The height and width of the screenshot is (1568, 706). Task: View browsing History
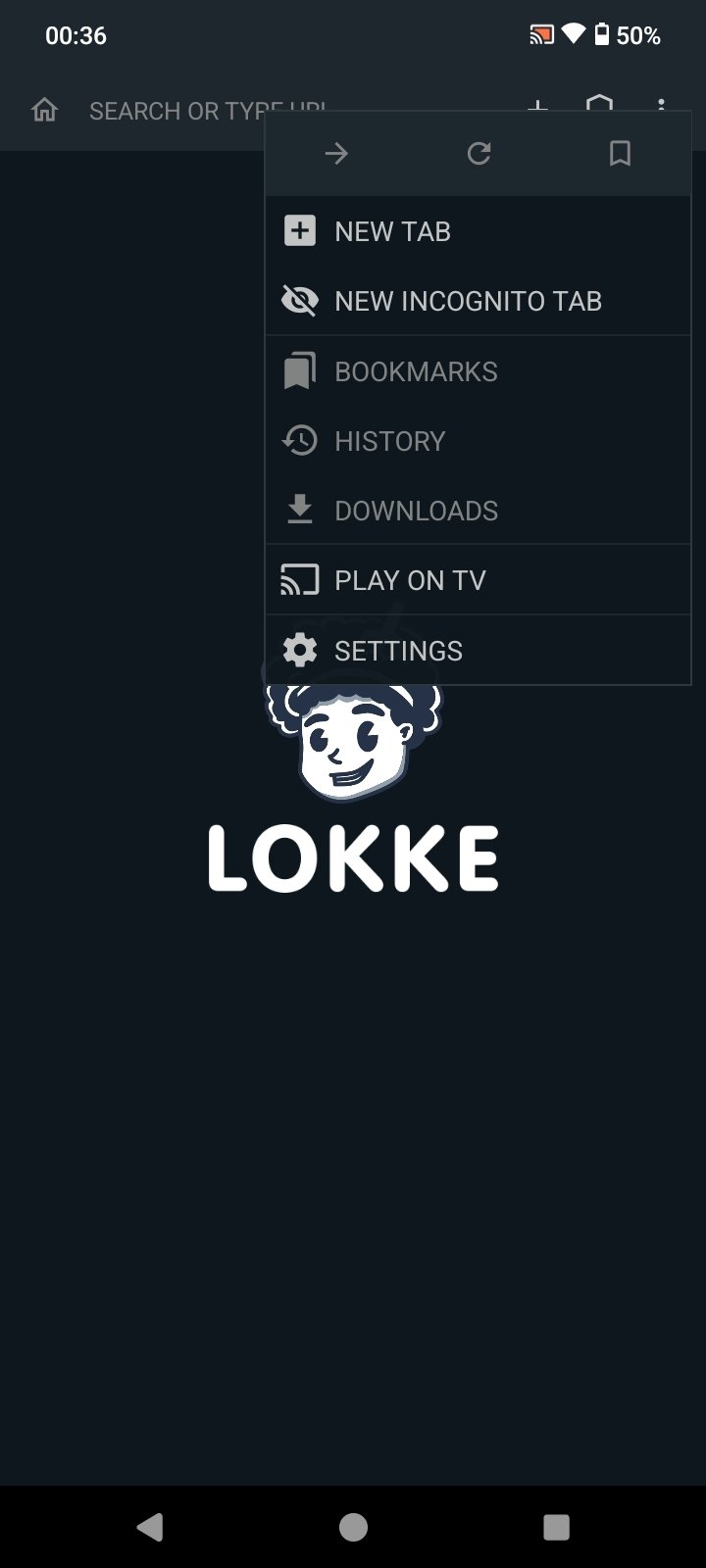389,441
